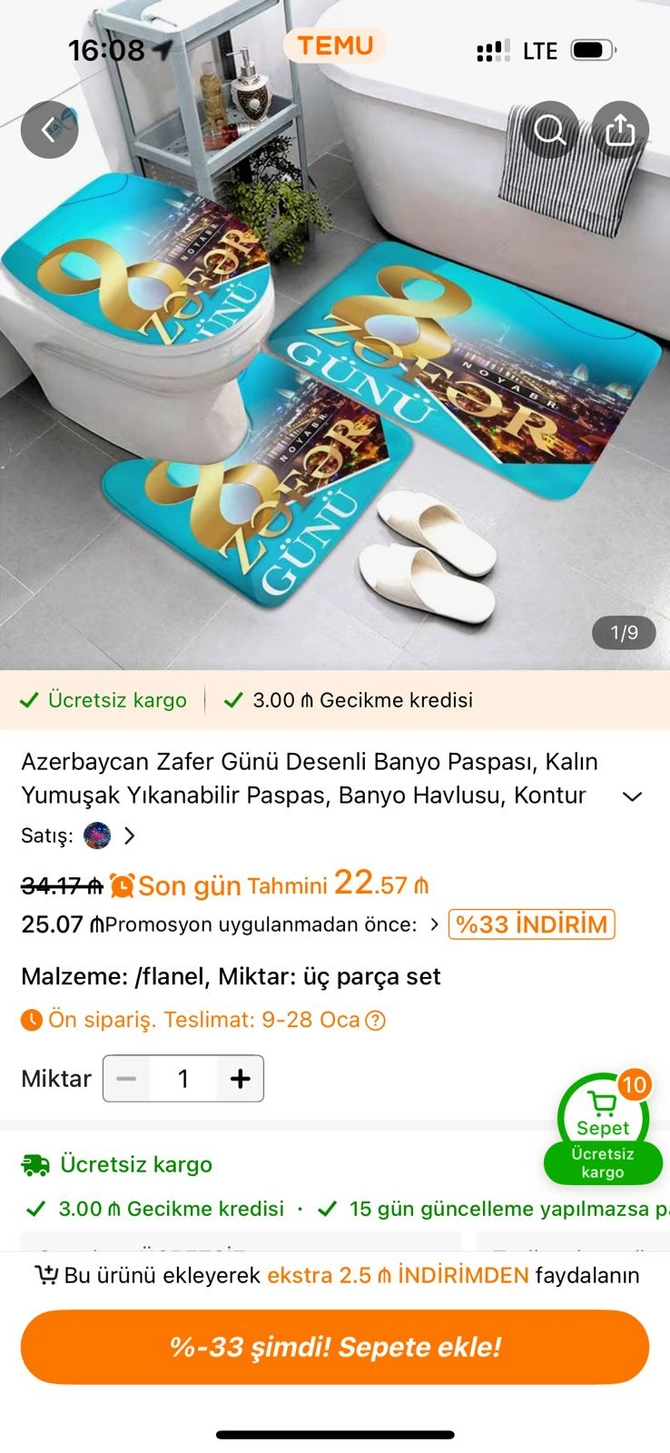Open the main product photo
Screen dimensions: 670x1453
tap(335, 400)
